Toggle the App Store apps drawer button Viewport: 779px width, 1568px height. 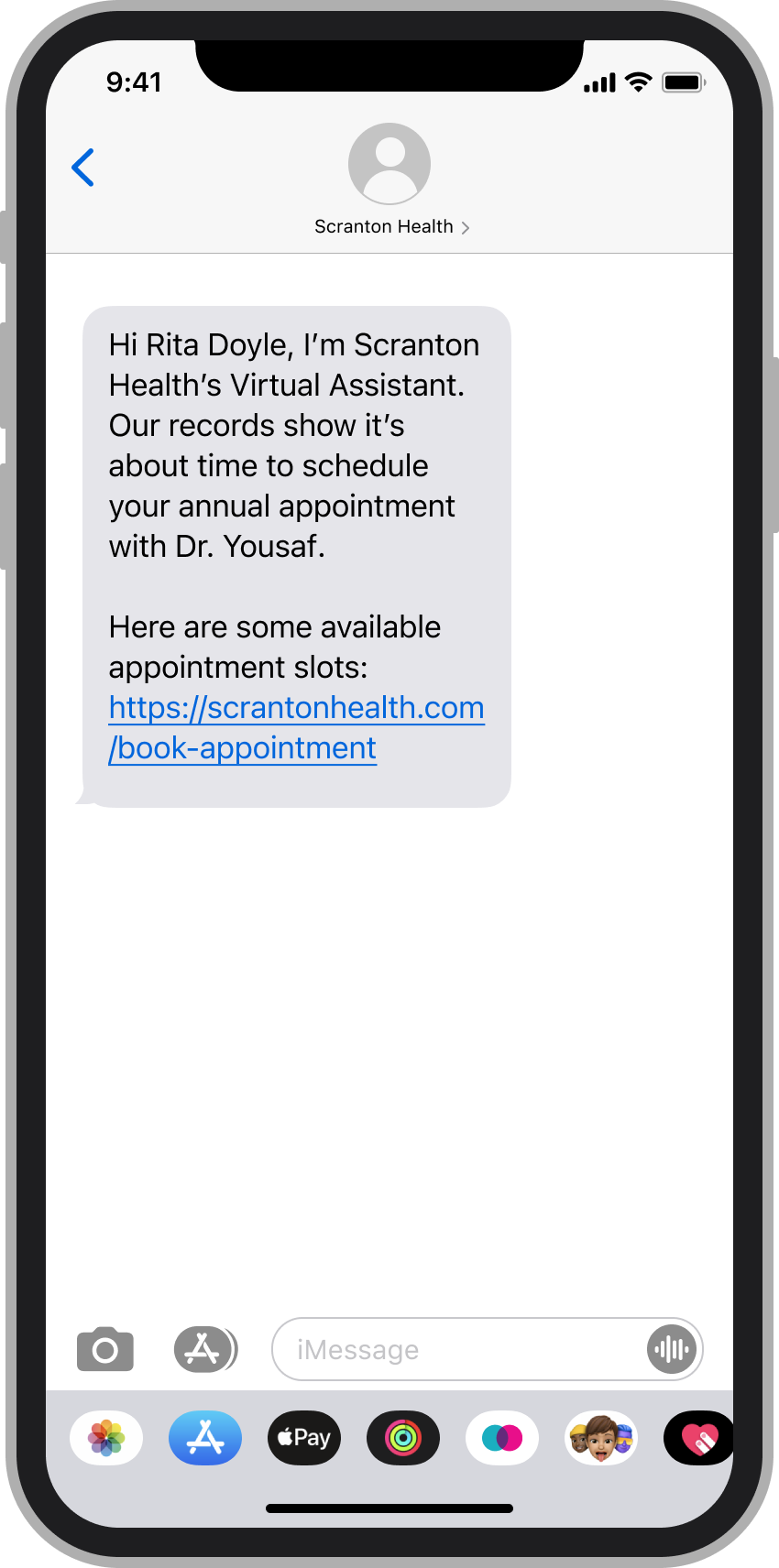204,1349
